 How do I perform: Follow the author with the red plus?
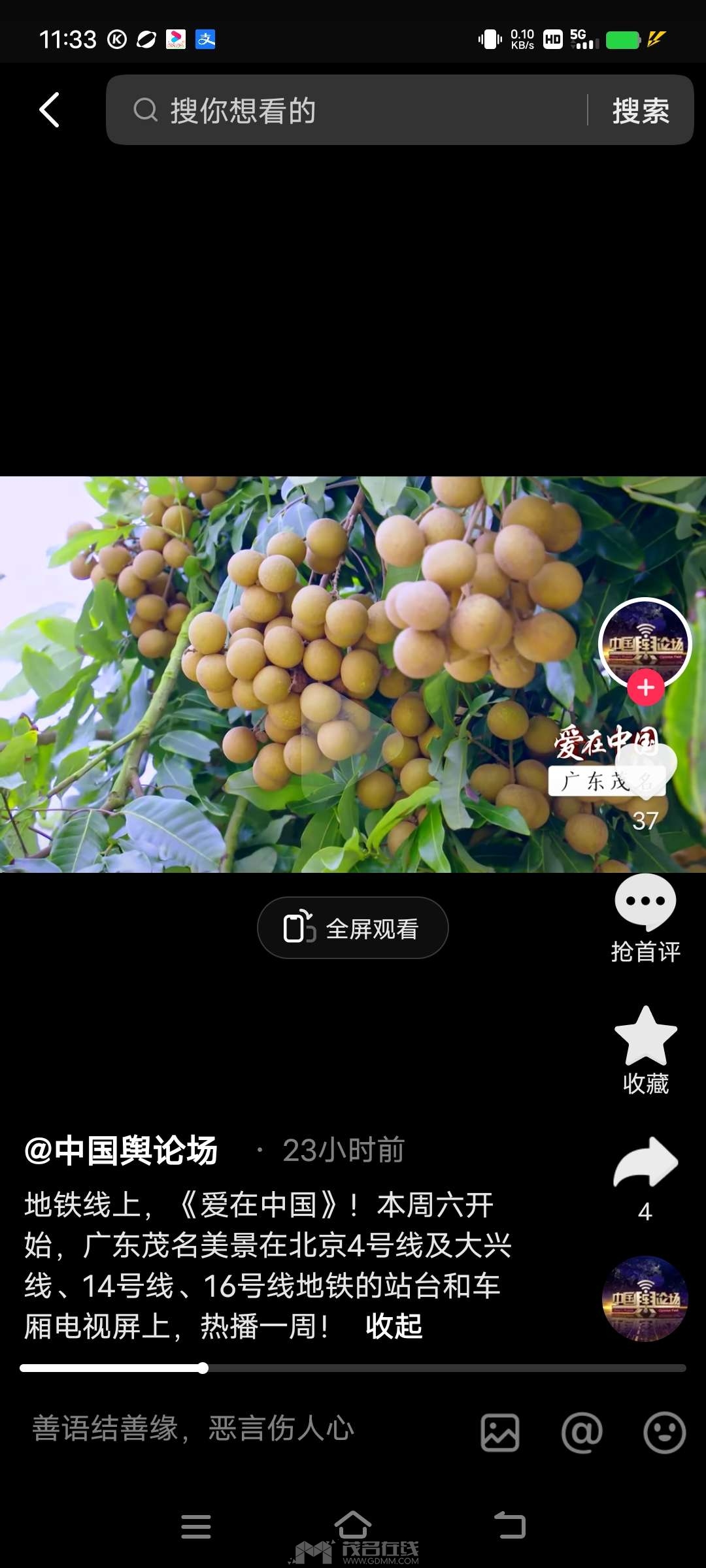[646, 687]
